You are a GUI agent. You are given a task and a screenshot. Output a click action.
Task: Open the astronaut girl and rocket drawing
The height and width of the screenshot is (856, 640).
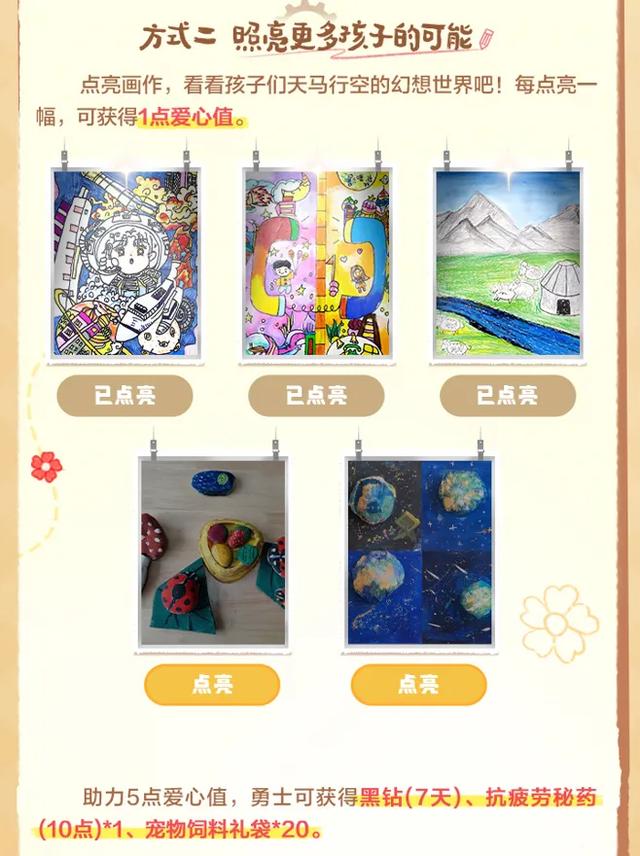(124, 263)
